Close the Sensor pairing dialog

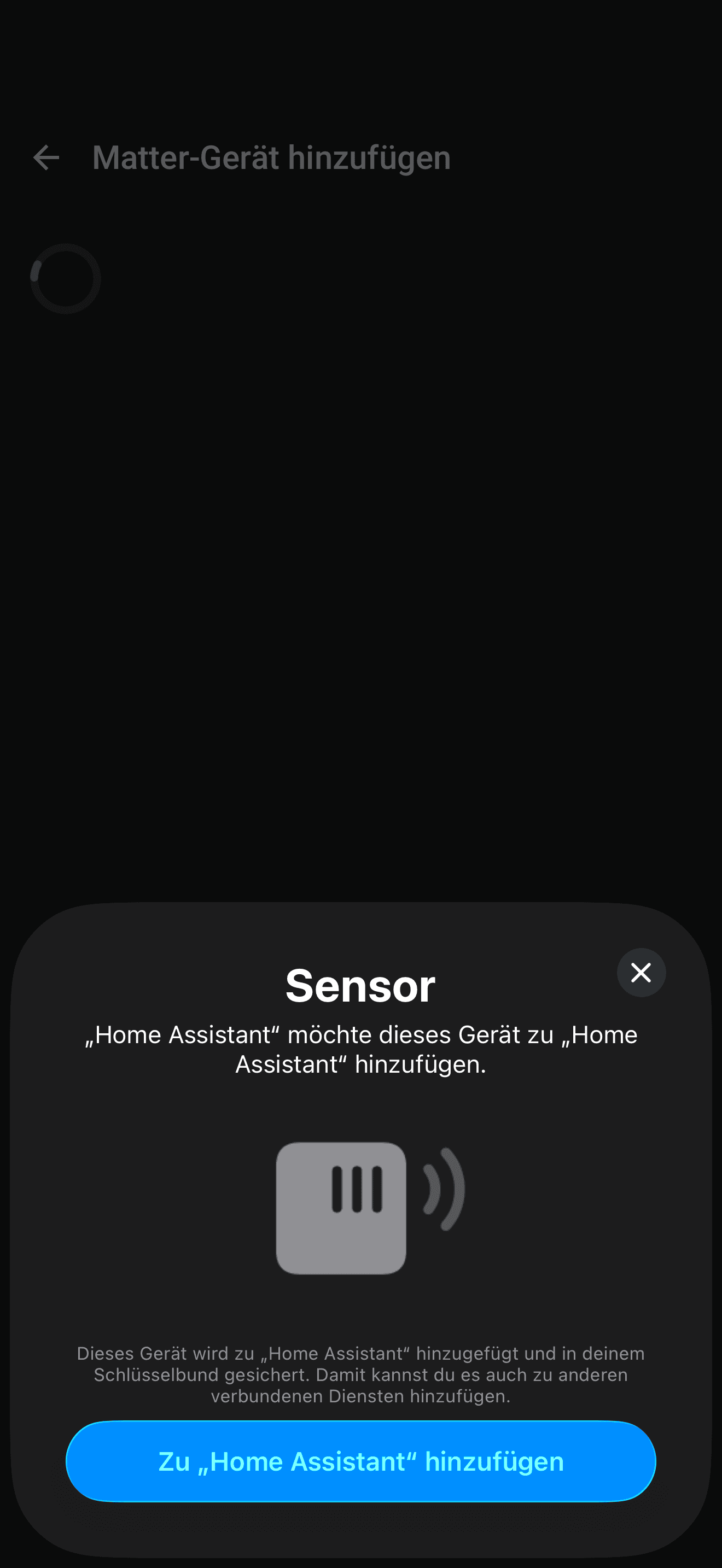click(641, 973)
